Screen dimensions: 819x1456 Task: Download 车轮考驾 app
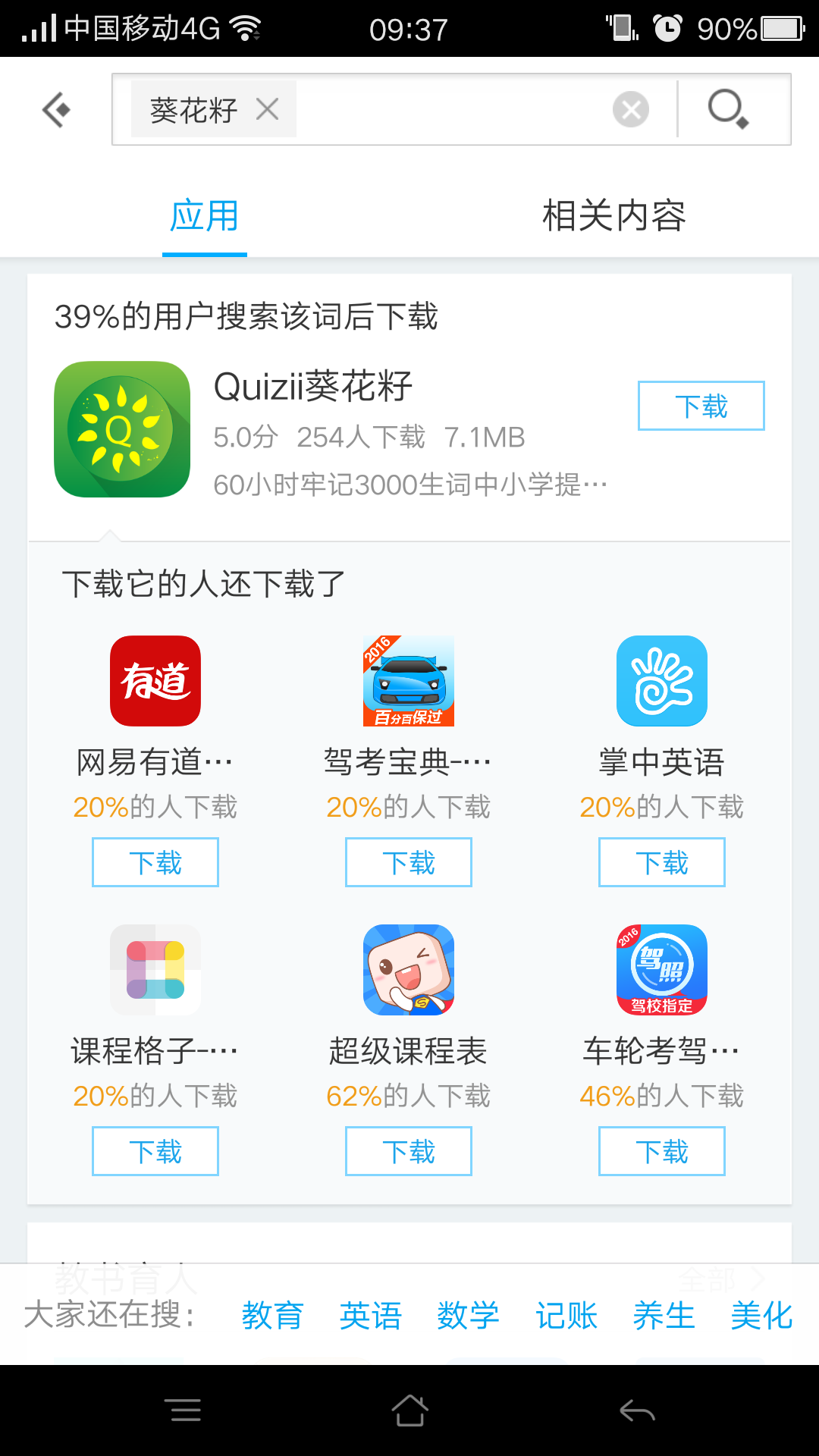pos(662,1151)
